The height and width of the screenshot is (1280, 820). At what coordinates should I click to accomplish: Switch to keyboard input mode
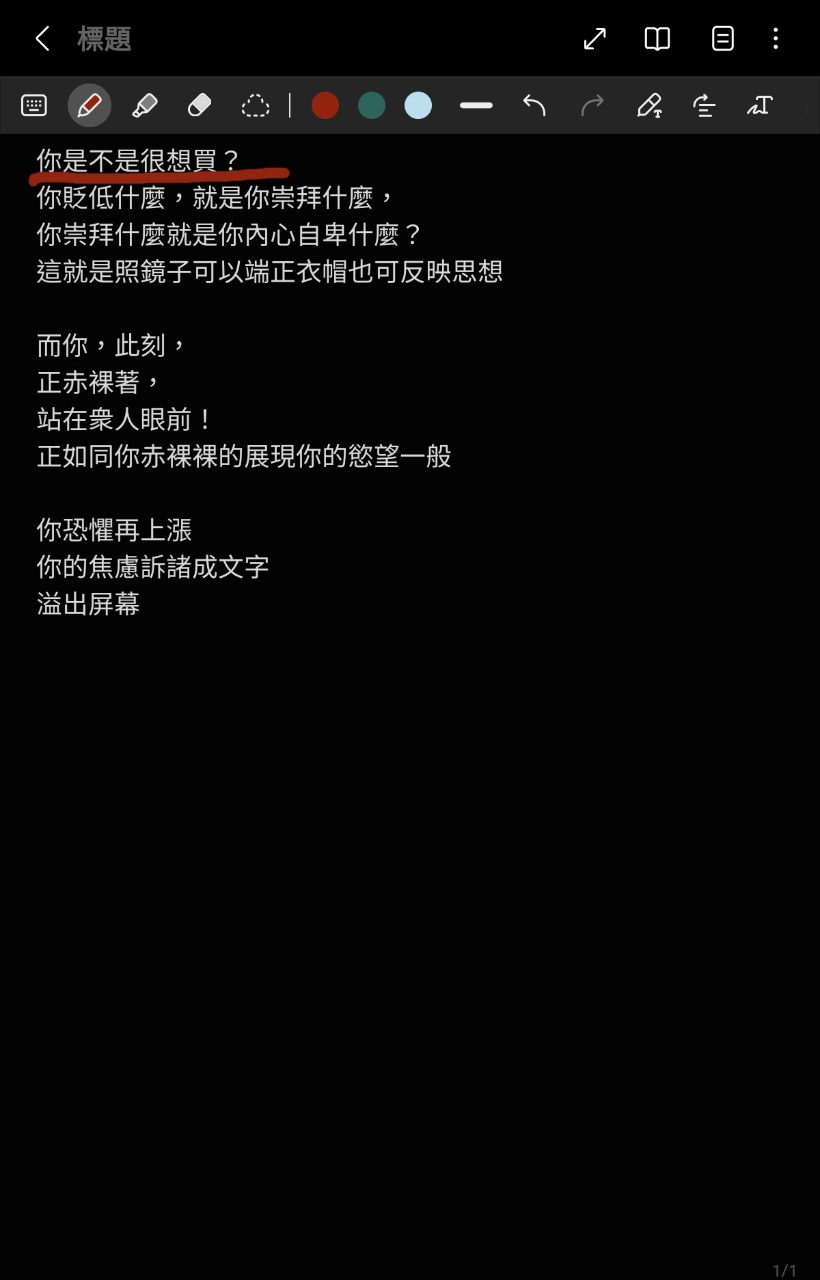(34, 105)
